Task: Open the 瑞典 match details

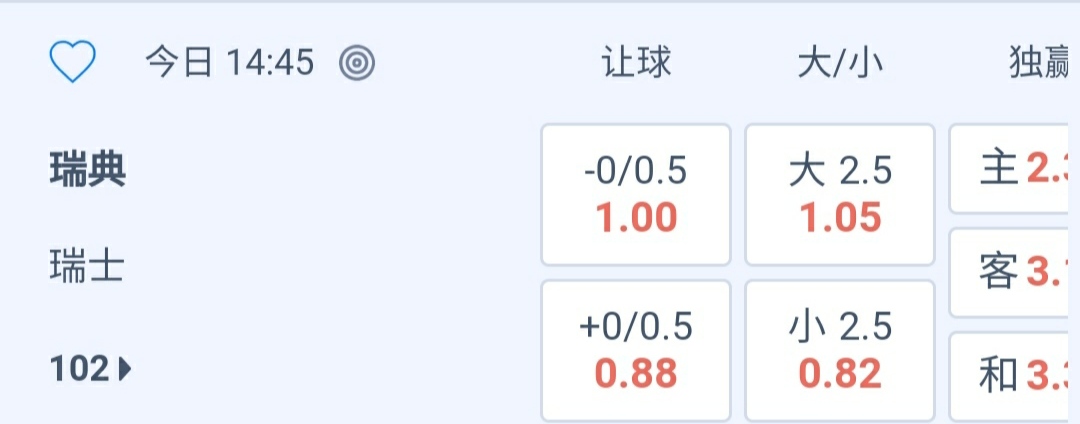Action: [88, 172]
